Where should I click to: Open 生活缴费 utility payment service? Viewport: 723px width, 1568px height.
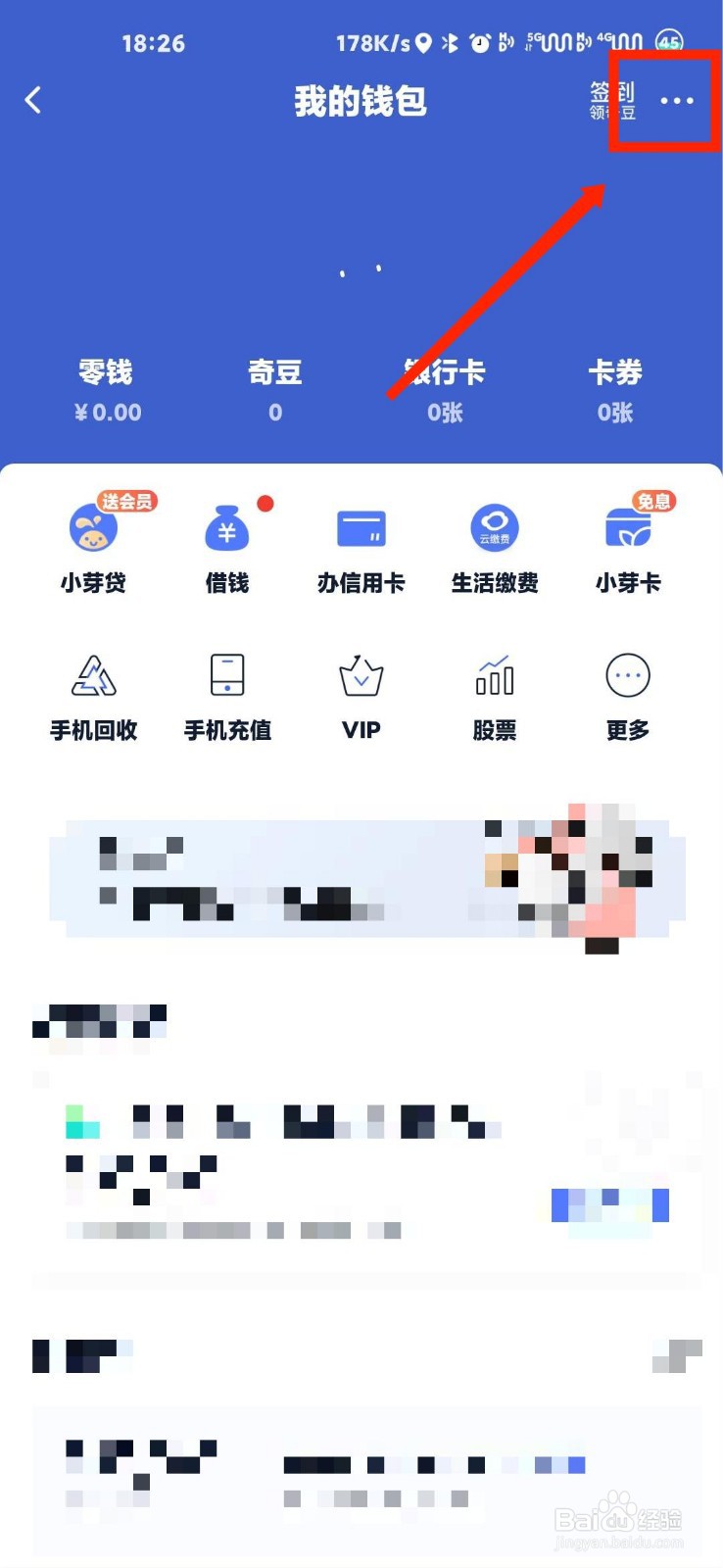tap(495, 544)
